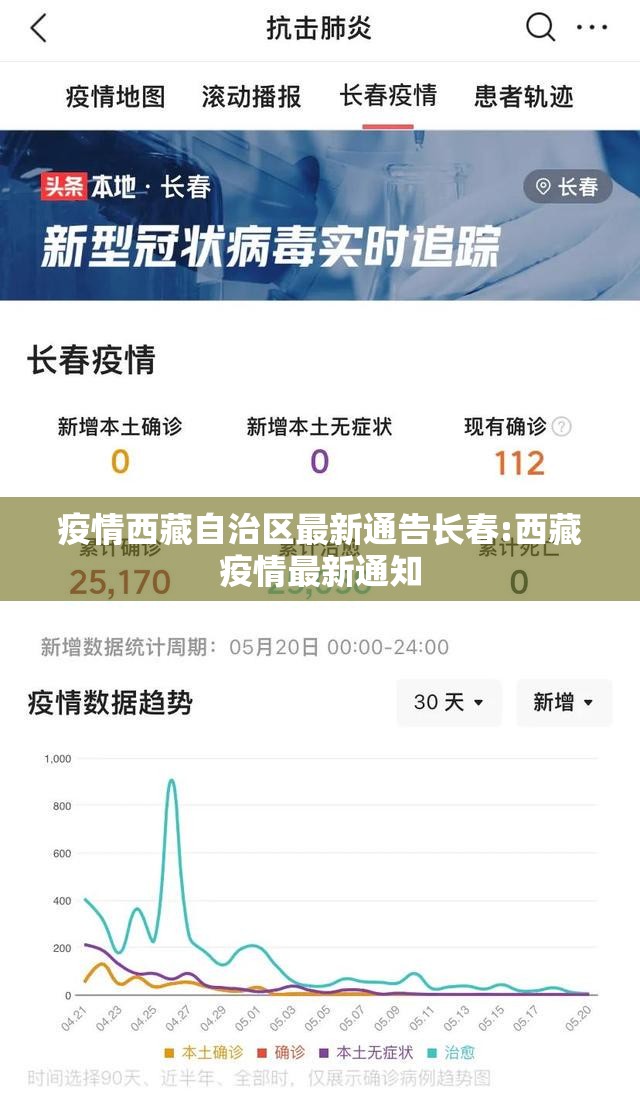Select the 长春疫情 tab
The width and height of the screenshot is (640, 1098).
pos(388,96)
